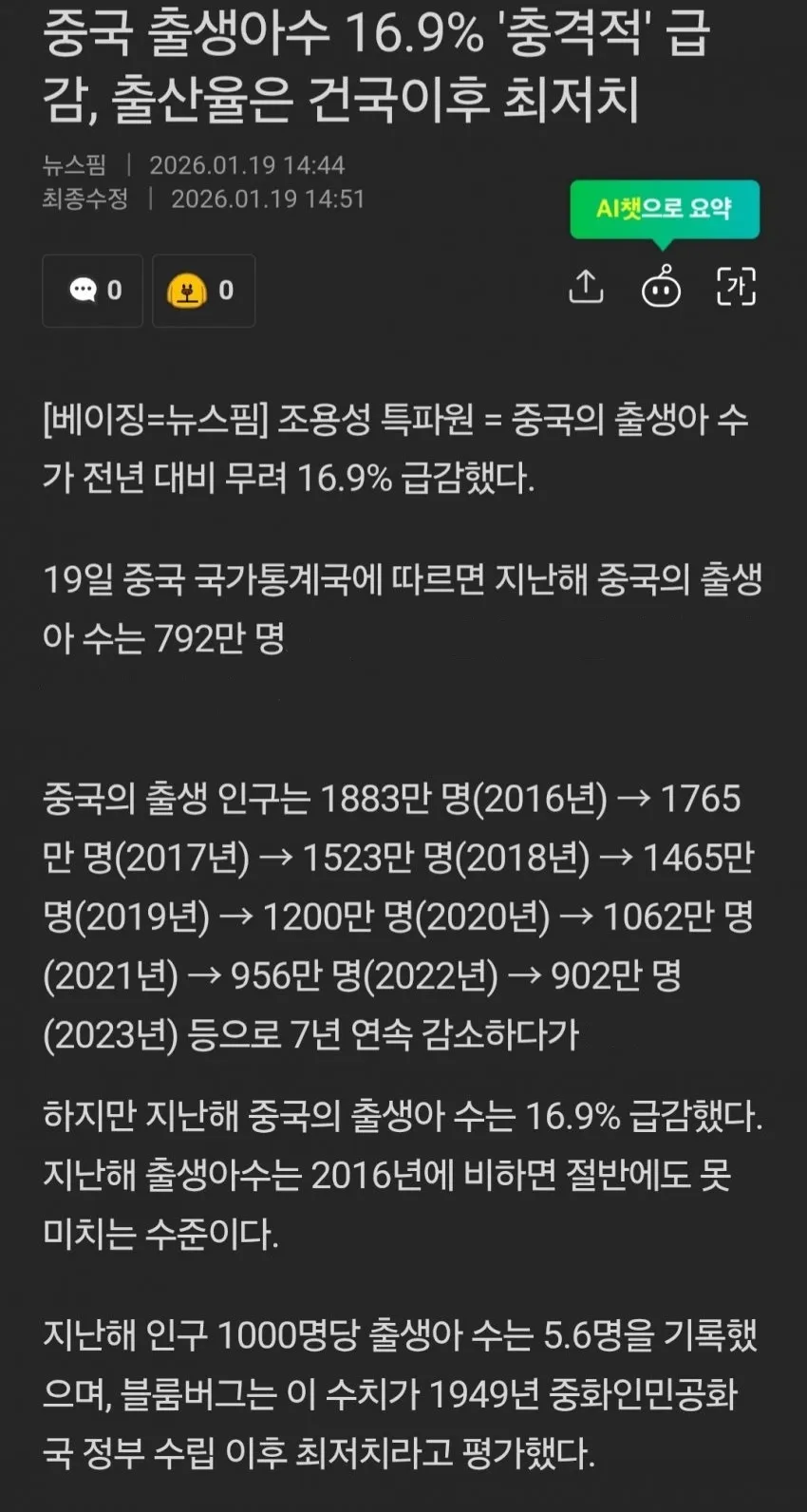The image size is (807, 1512).
Task: Tap the emoji reaction button
Action: point(203,291)
